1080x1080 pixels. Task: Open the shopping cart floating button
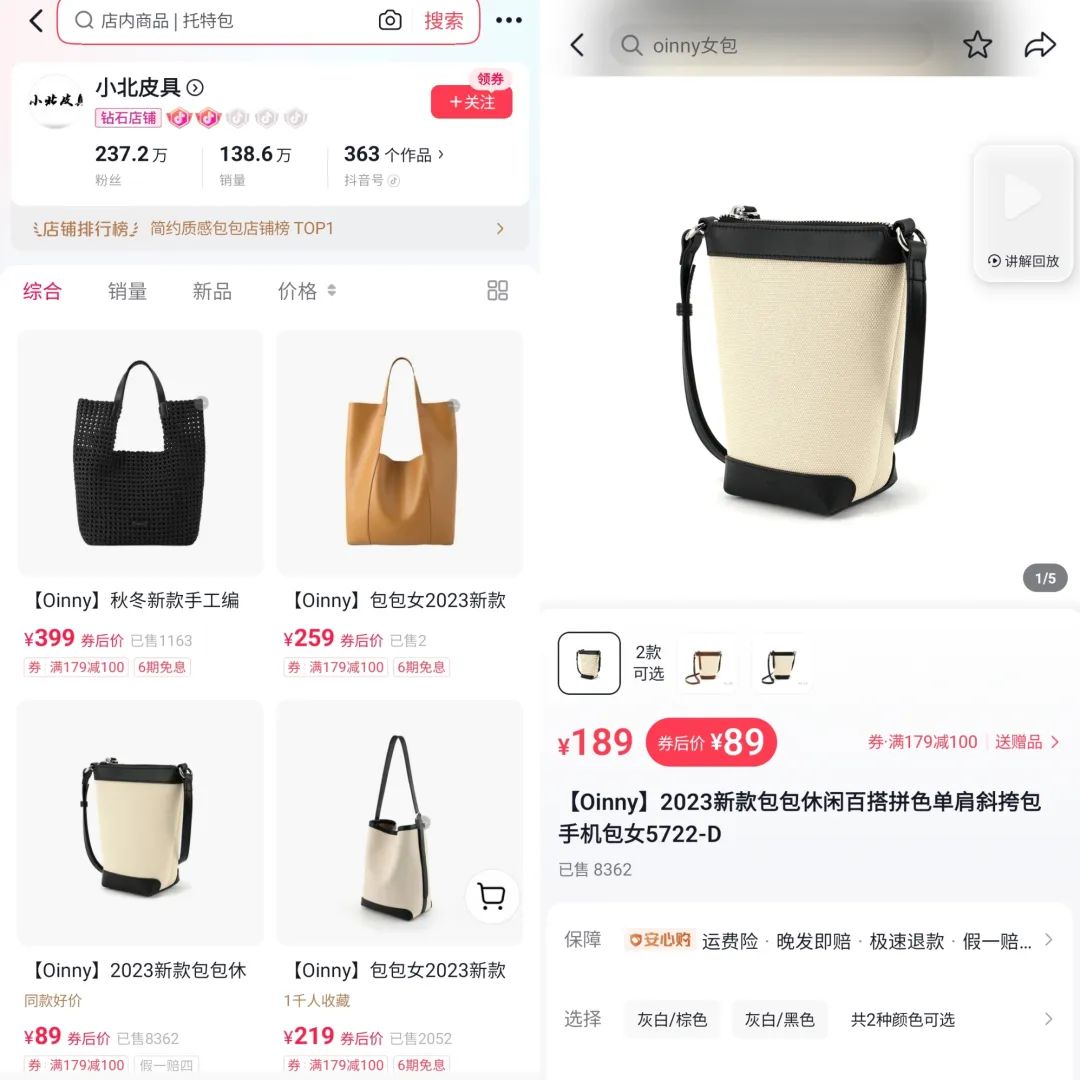492,897
